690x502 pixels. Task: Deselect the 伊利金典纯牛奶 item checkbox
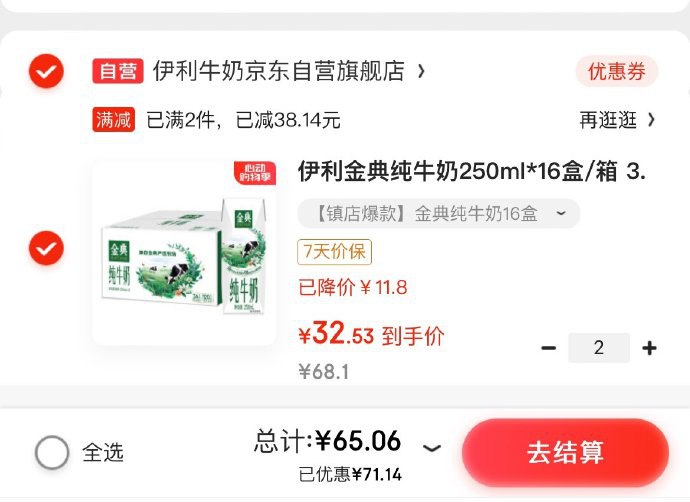click(x=46, y=246)
